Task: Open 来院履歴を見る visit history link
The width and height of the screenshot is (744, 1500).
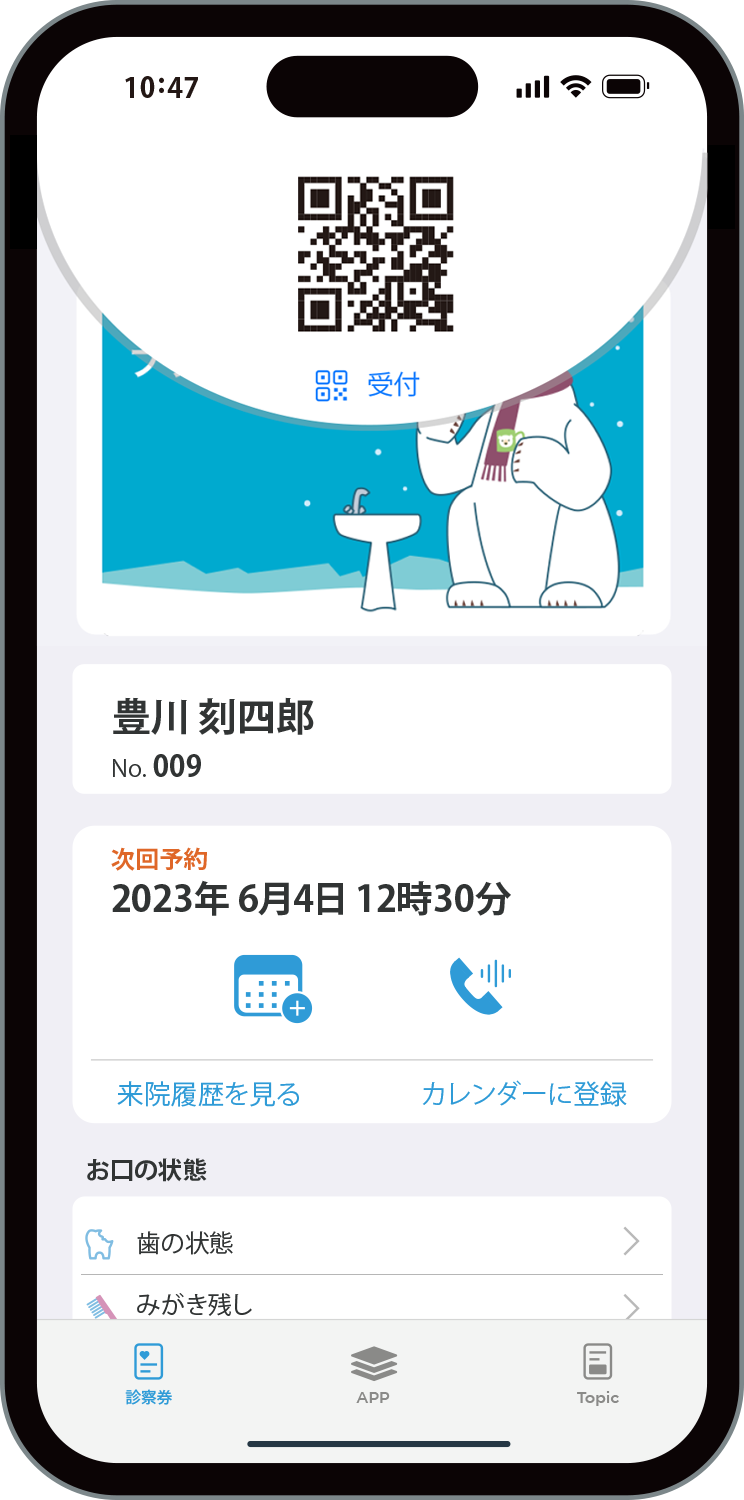Action: pos(209,1094)
